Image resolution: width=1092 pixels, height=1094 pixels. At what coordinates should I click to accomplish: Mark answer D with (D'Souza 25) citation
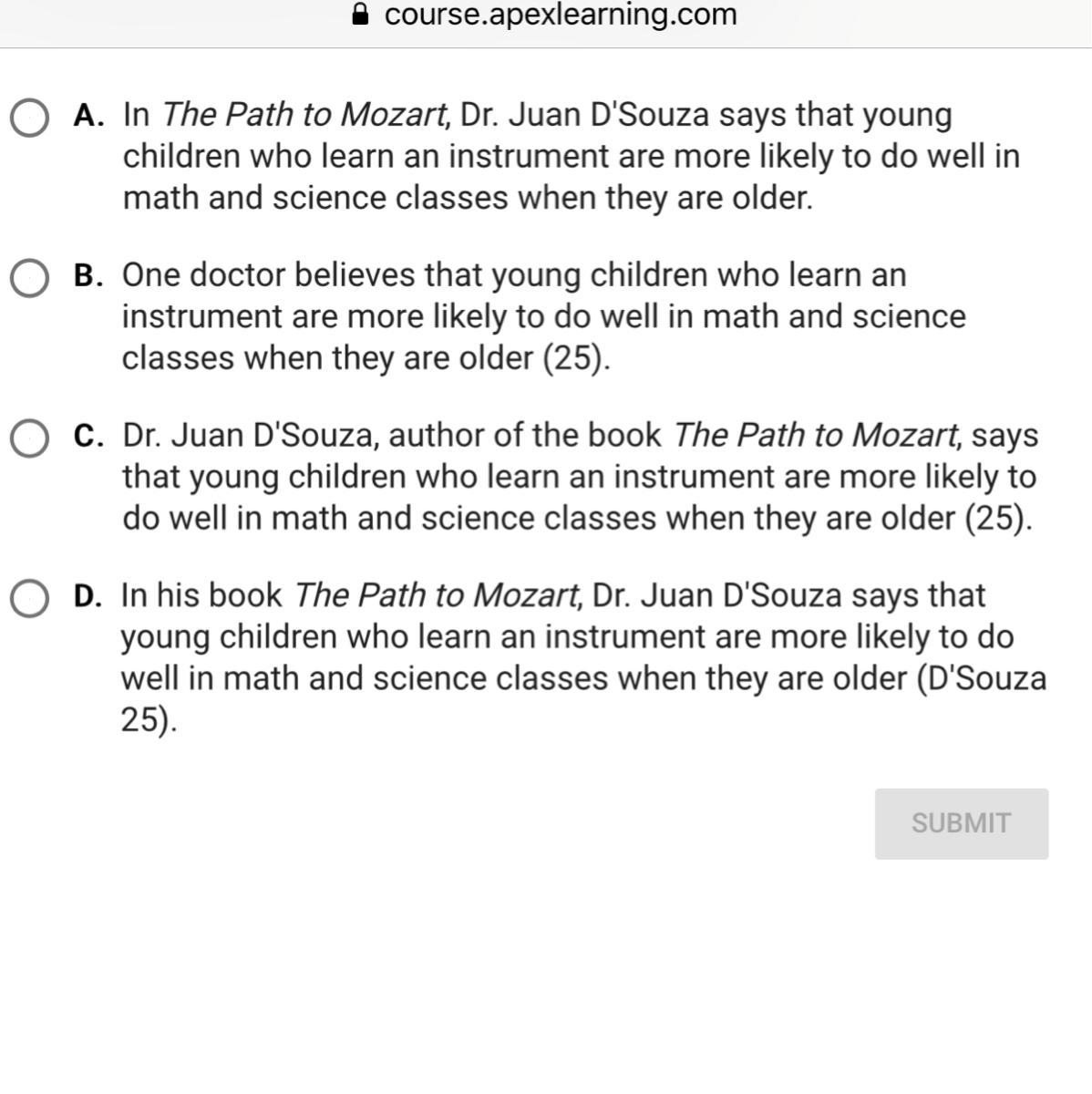(29, 599)
